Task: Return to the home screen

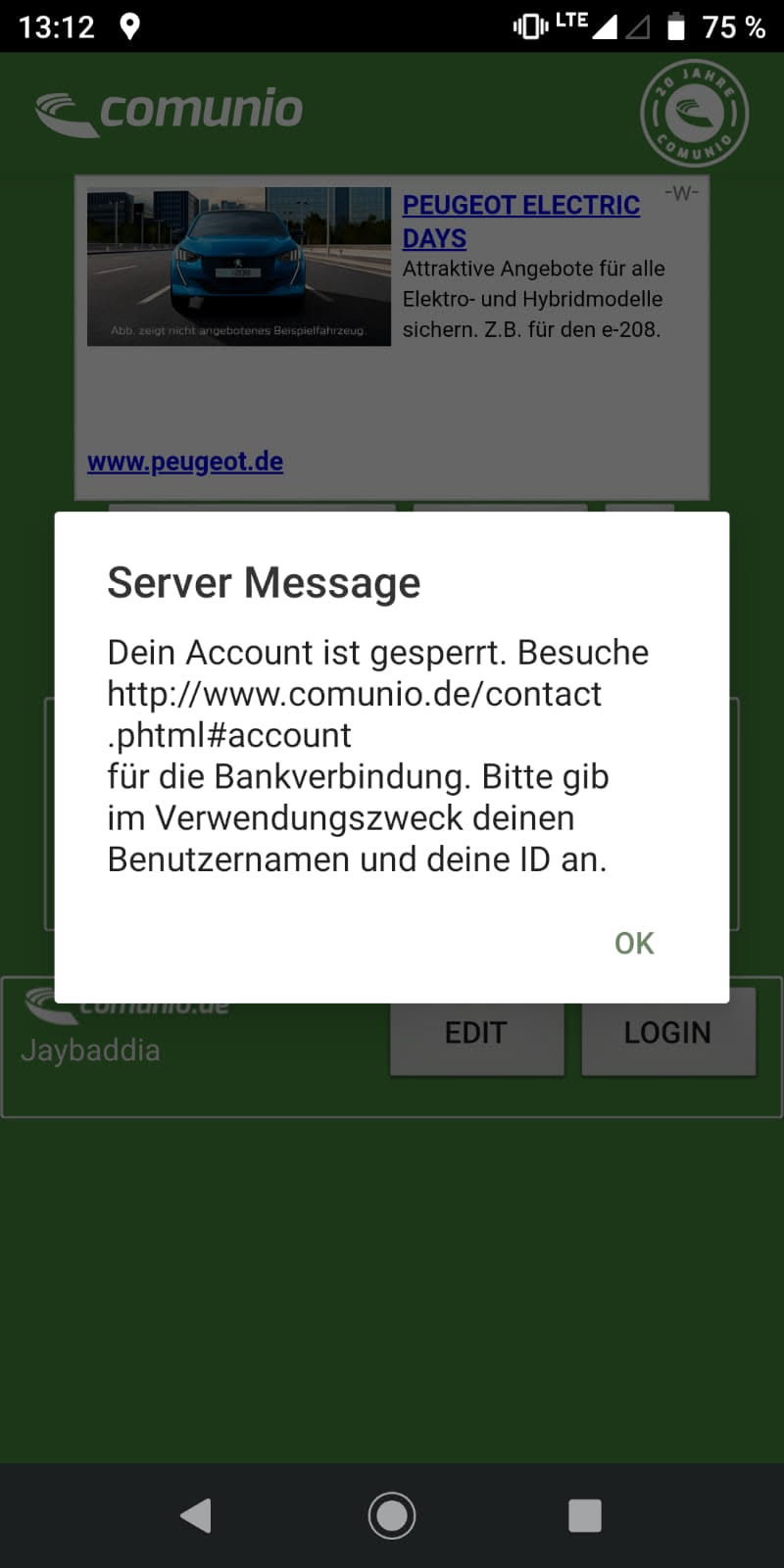Action: 392,1515
